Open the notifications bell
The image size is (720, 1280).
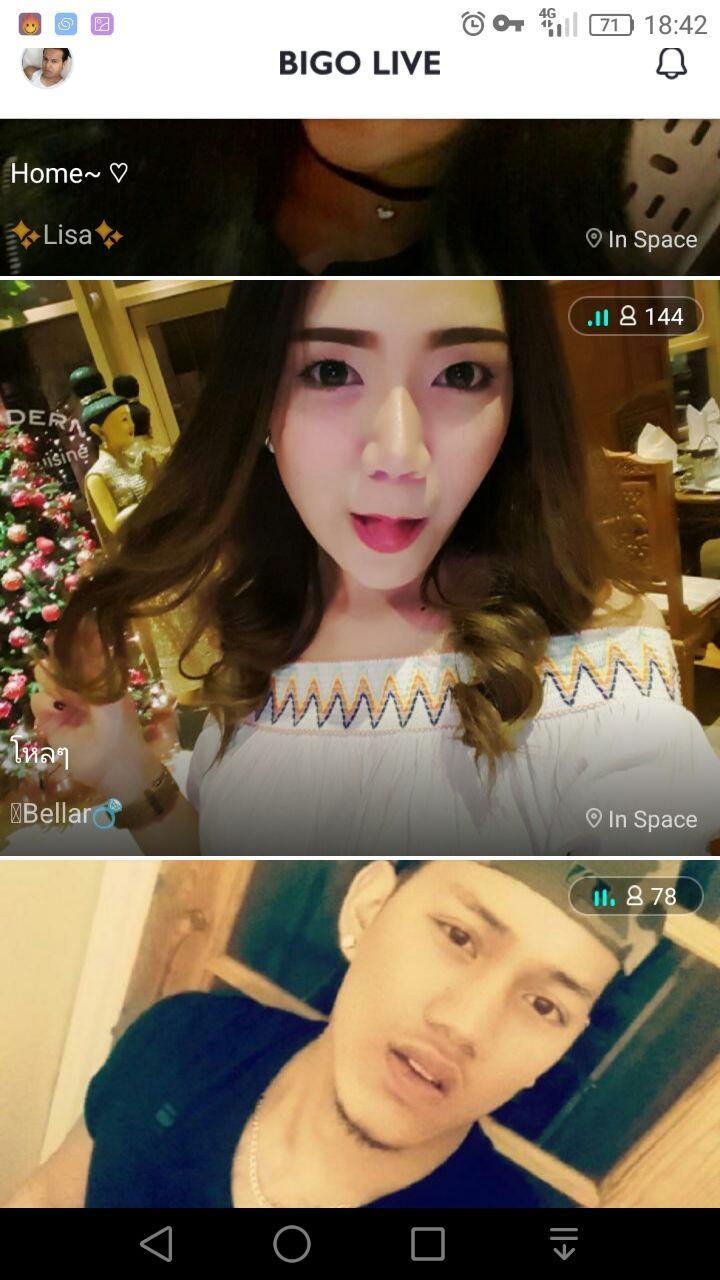click(x=671, y=64)
